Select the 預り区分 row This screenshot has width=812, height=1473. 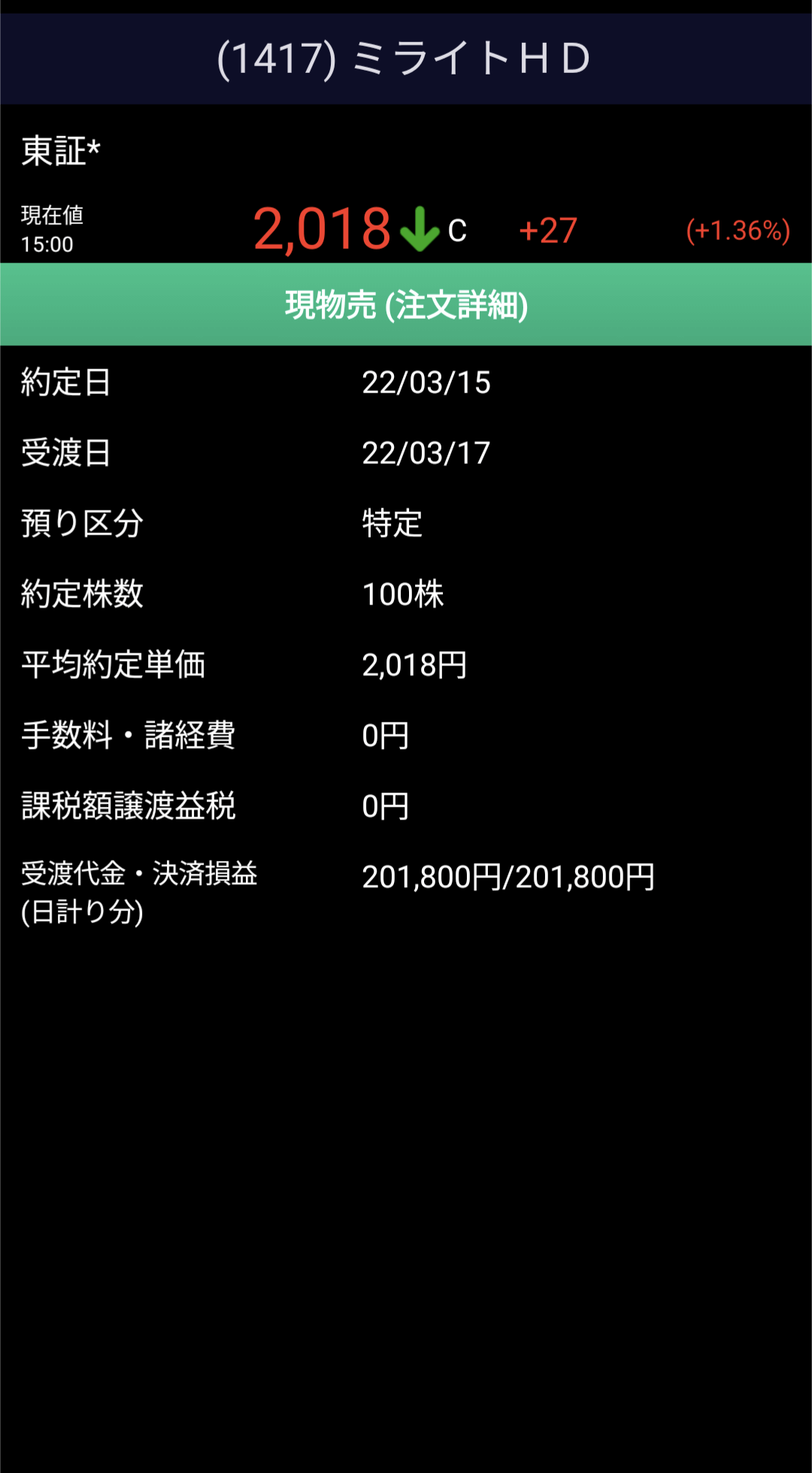80,525
